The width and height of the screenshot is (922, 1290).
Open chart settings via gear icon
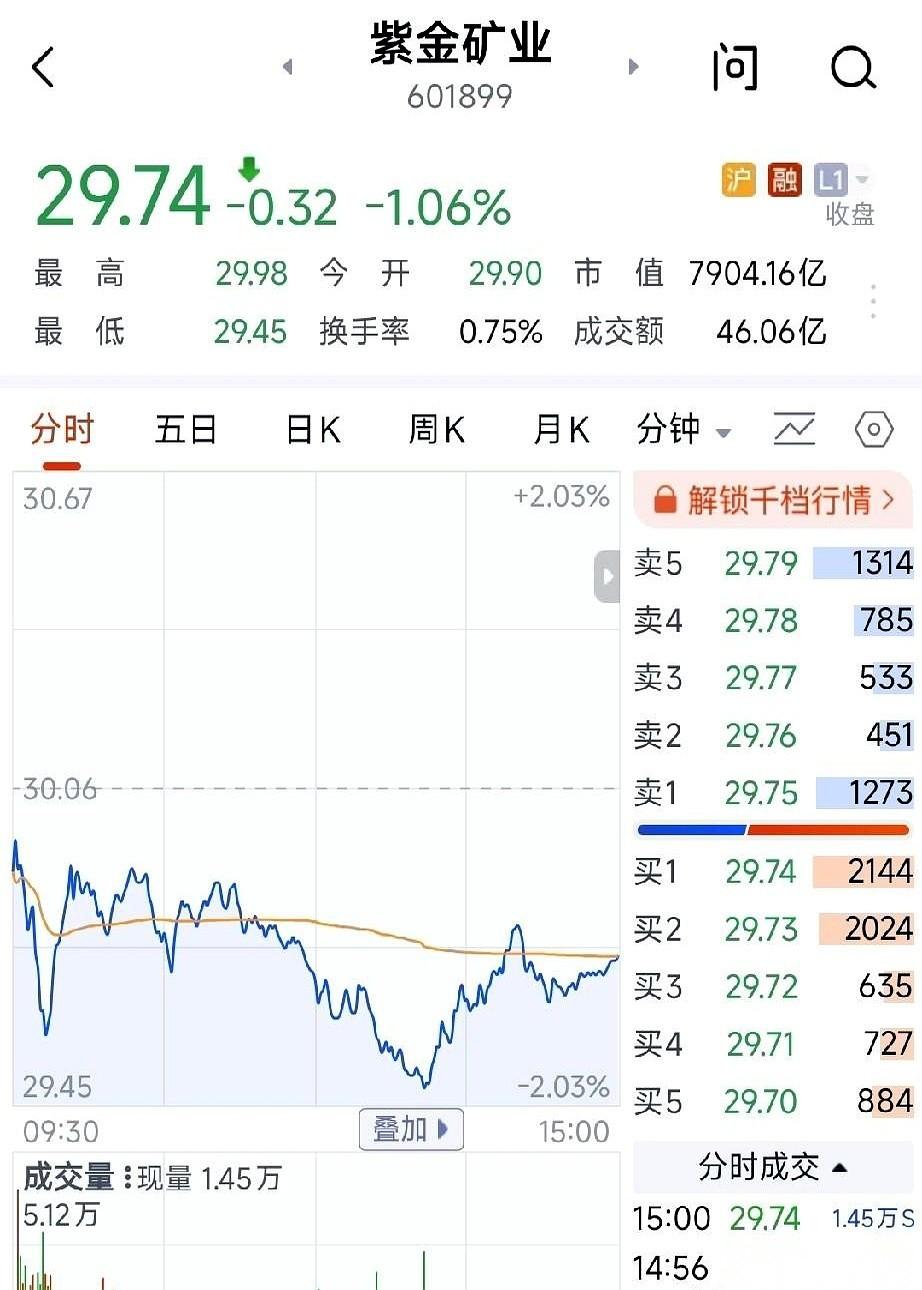(873, 428)
